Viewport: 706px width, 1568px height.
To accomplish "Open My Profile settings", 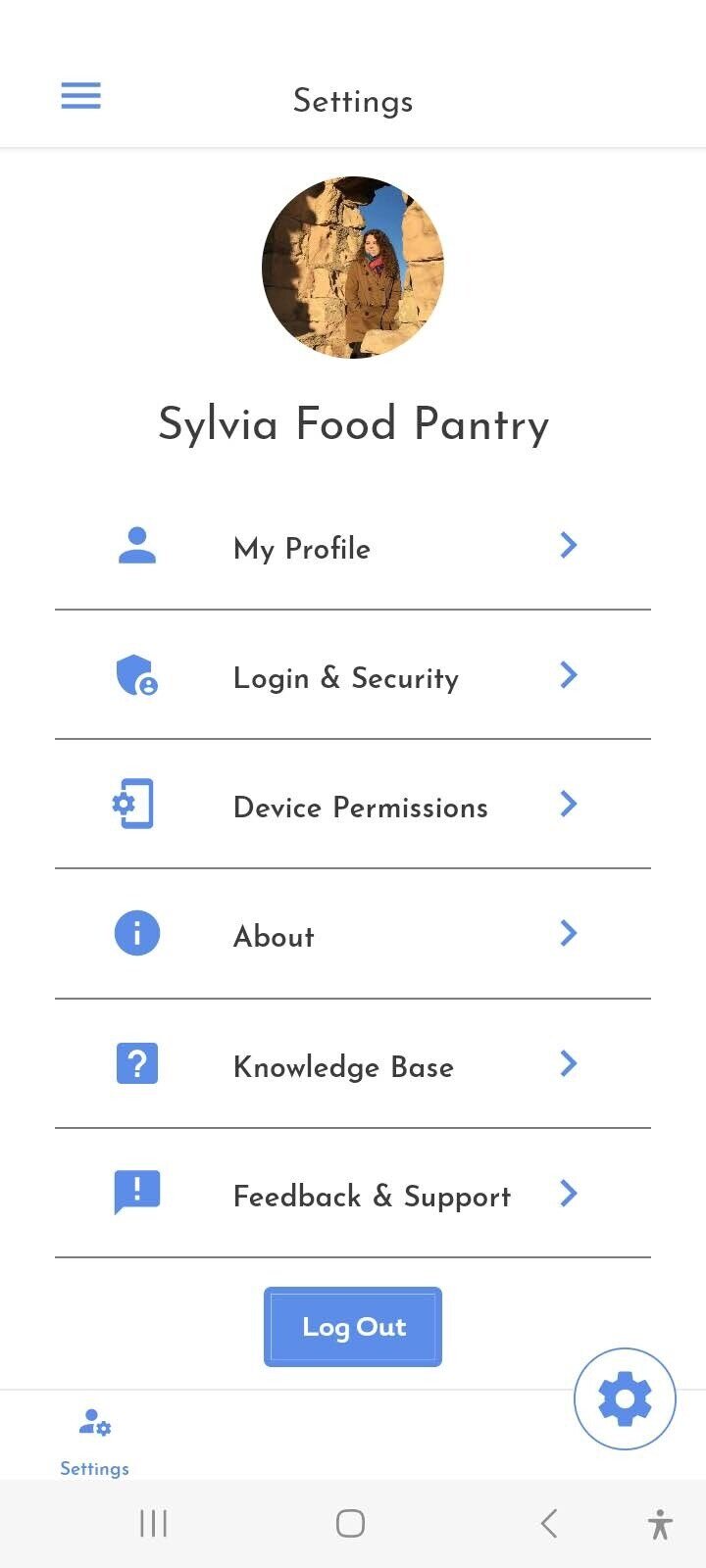I will coord(352,547).
